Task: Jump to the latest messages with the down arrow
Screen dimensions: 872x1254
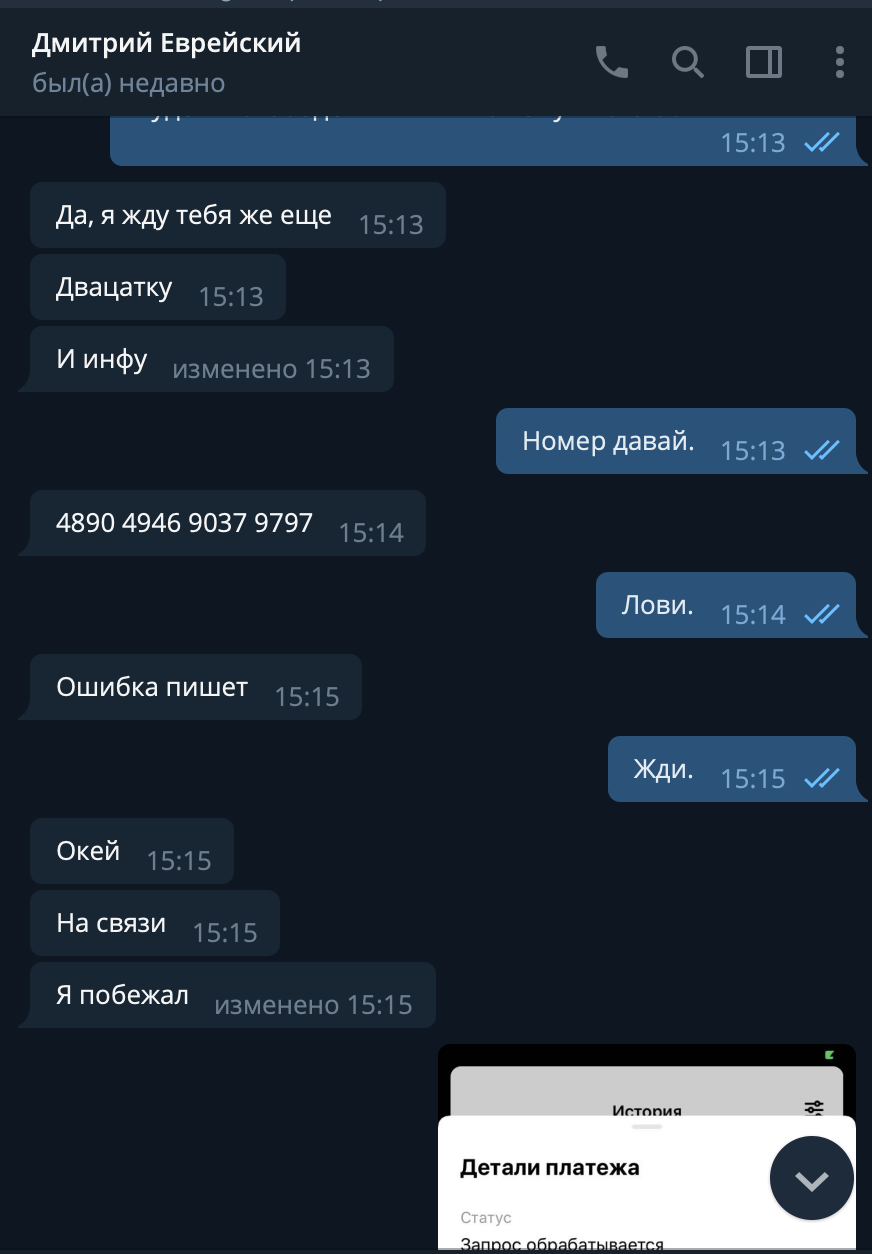Action: point(811,1179)
